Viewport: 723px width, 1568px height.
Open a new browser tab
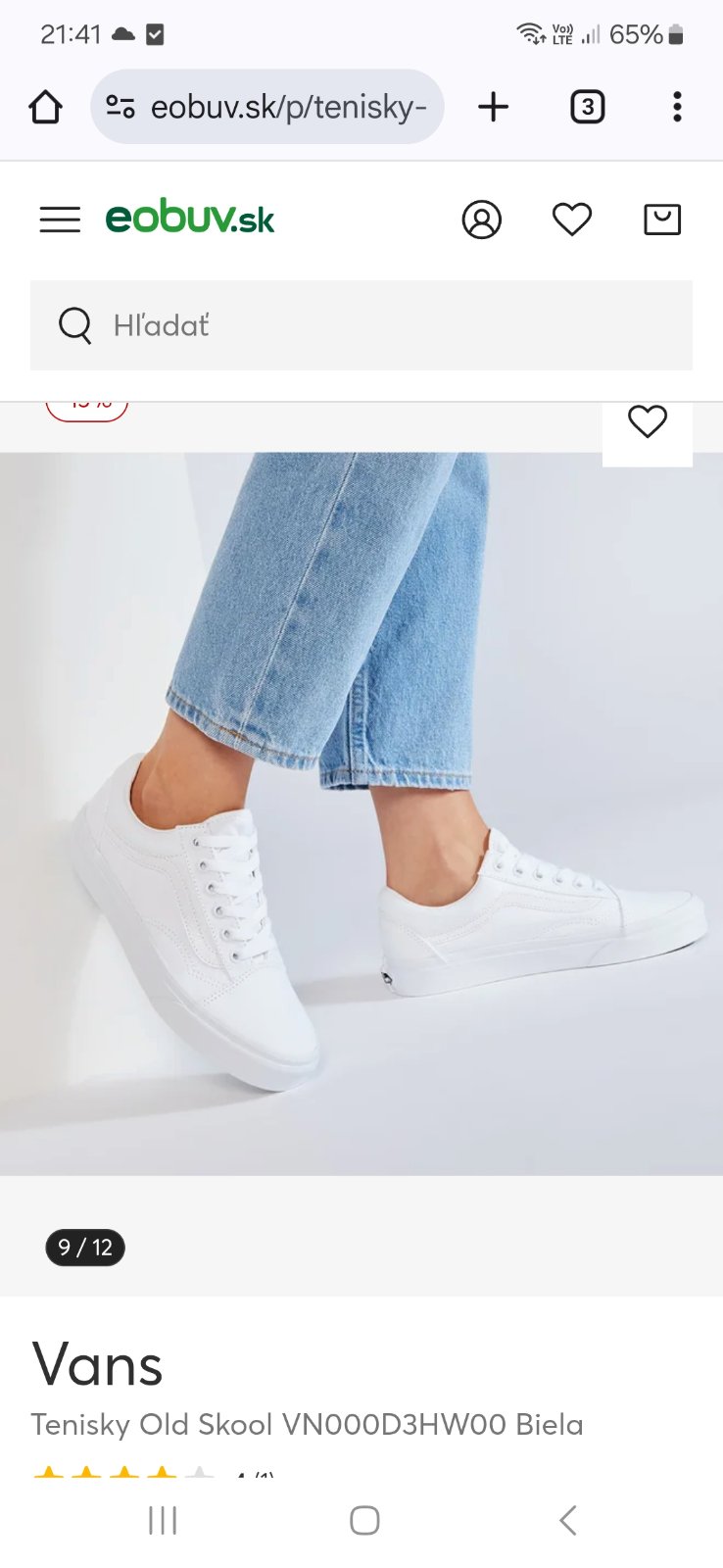pyautogui.click(x=494, y=107)
